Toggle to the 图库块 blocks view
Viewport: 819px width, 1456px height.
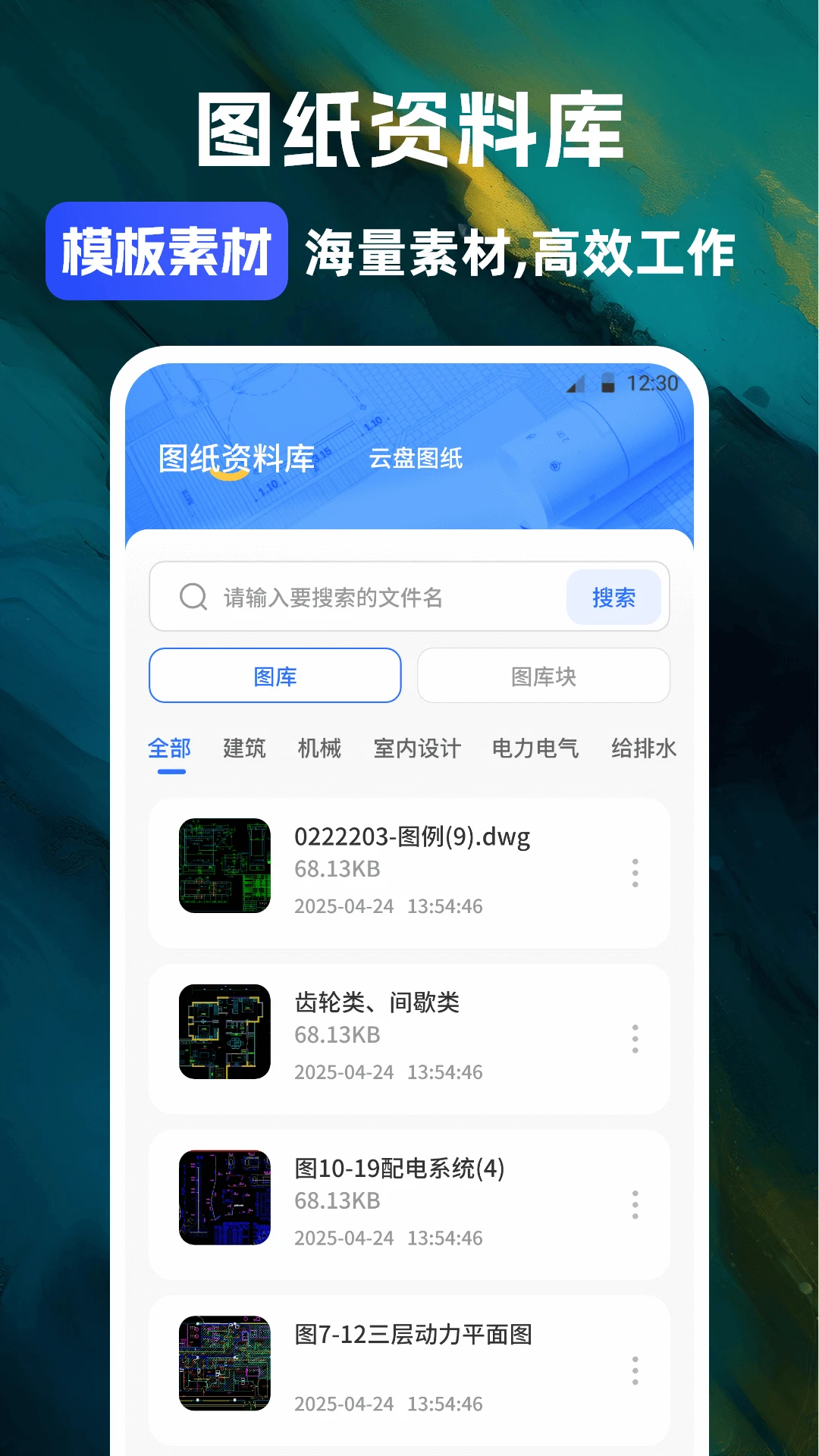[544, 676]
